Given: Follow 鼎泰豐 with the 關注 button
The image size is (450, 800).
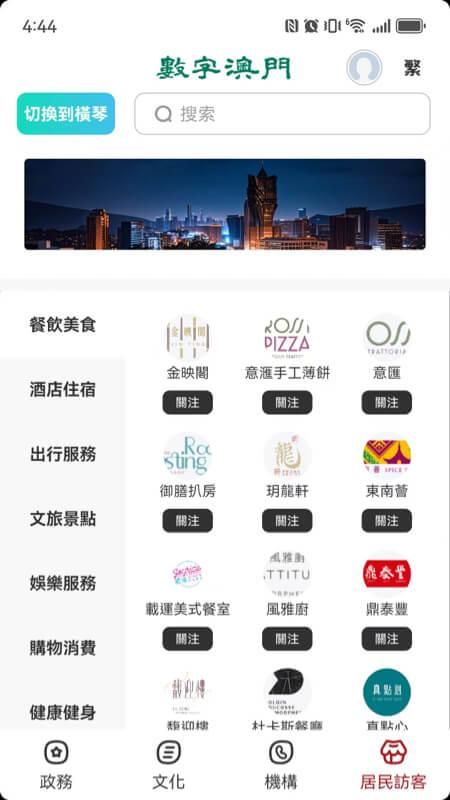Looking at the screenshot, I should (387, 639).
